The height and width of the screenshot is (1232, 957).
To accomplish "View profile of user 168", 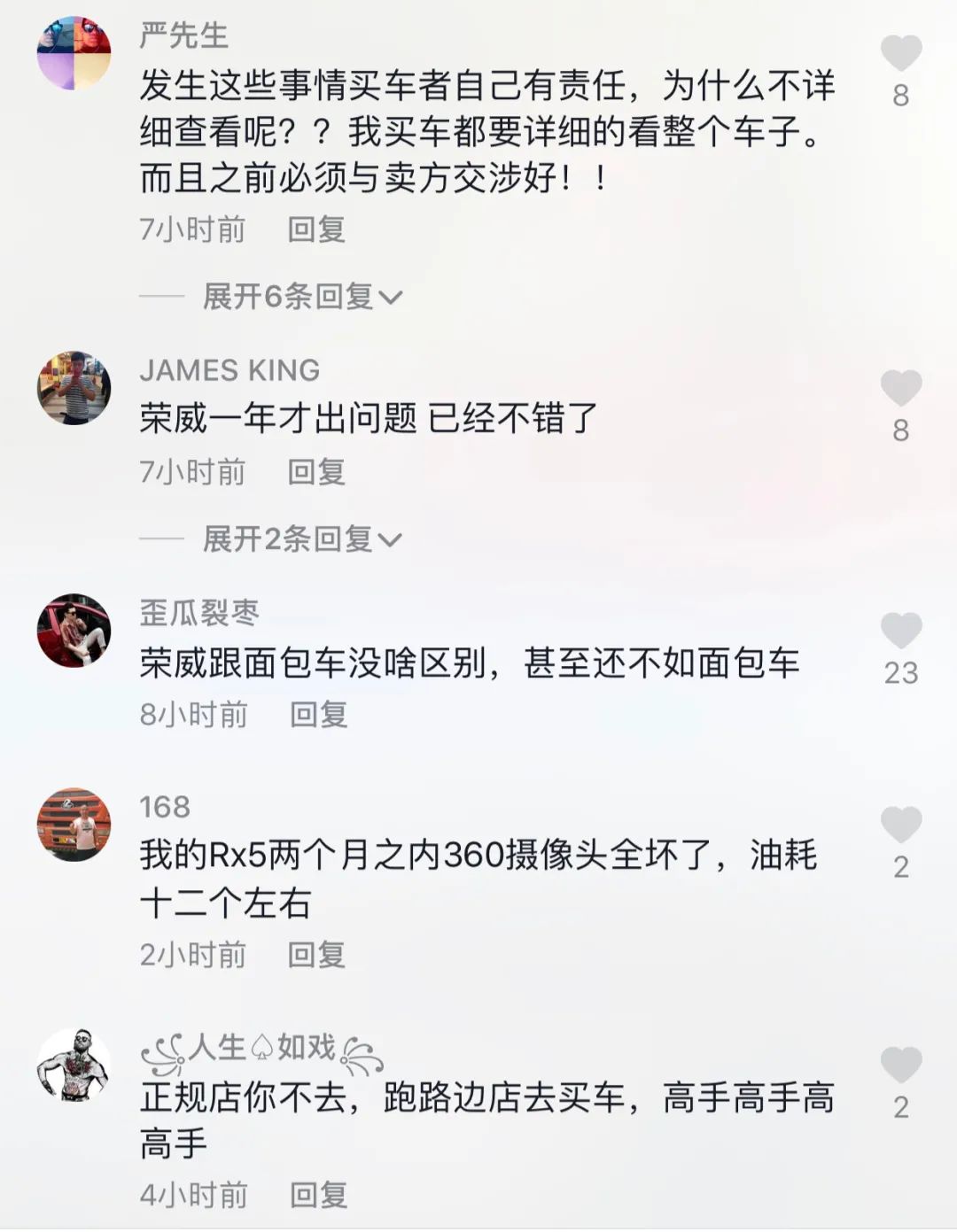I will [74, 825].
